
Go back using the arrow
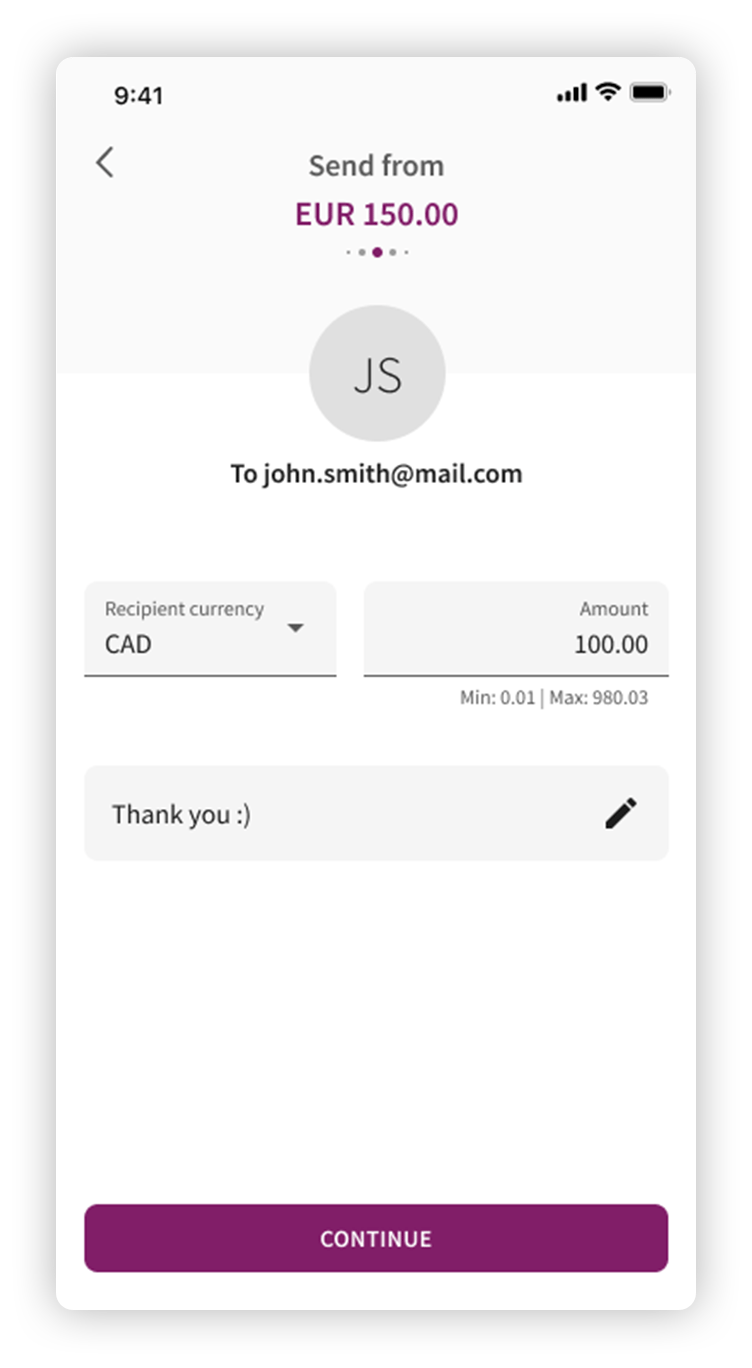point(105,163)
